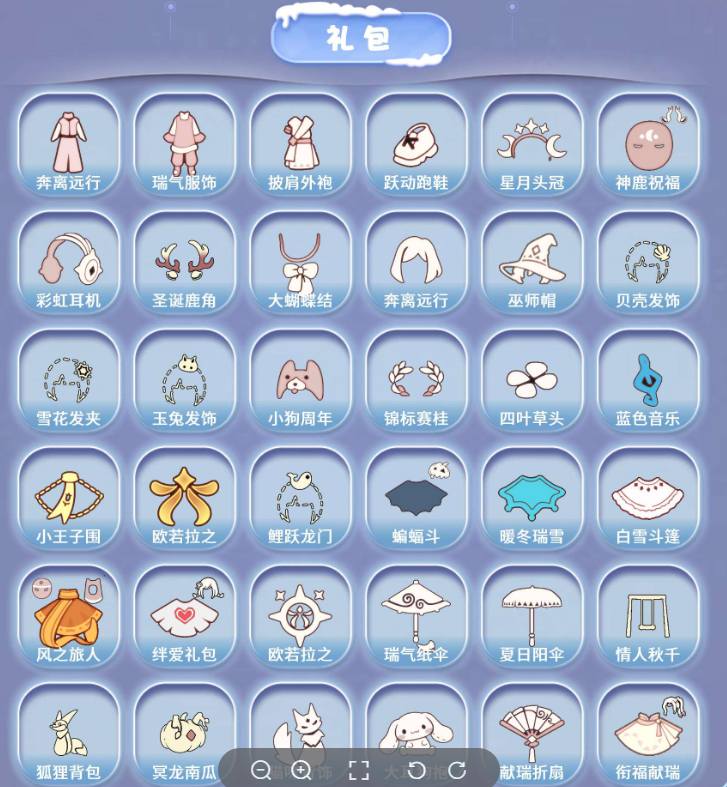Image resolution: width=727 pixels, height=787 pixels.
Task: Rotate the image clockwise
Action: coord(457,770)
